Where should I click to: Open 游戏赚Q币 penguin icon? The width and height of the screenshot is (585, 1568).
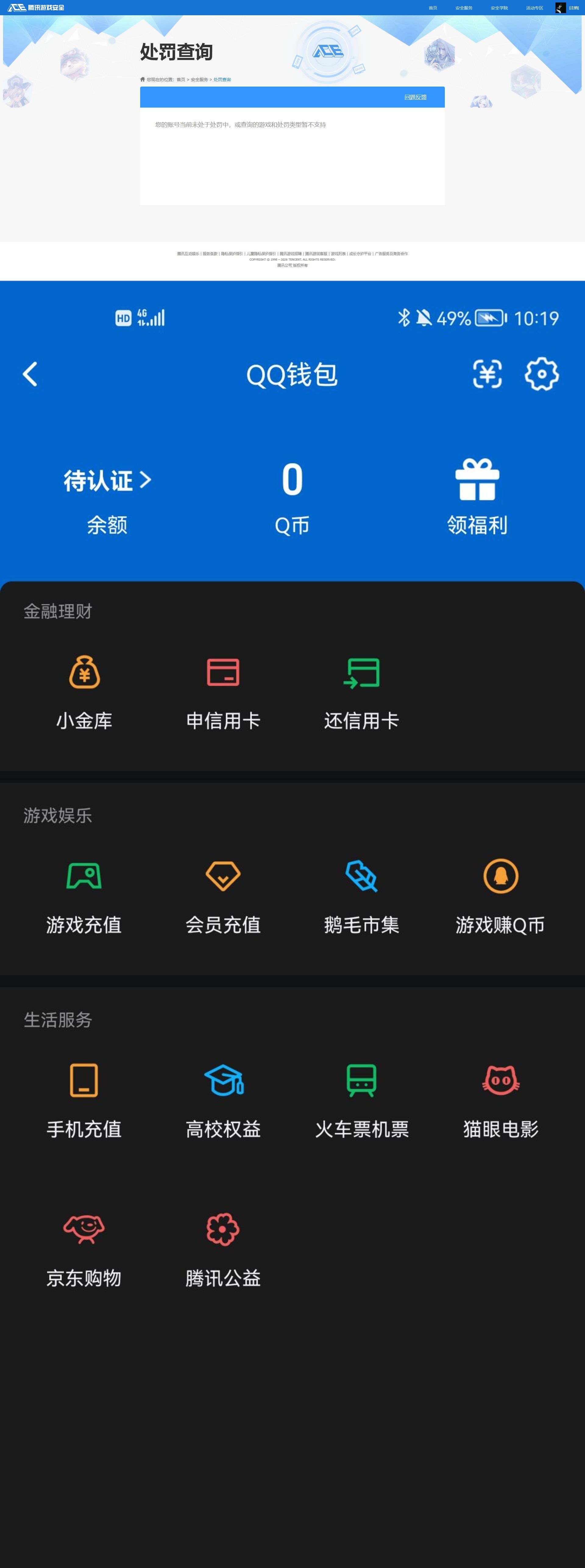(501, 876)
